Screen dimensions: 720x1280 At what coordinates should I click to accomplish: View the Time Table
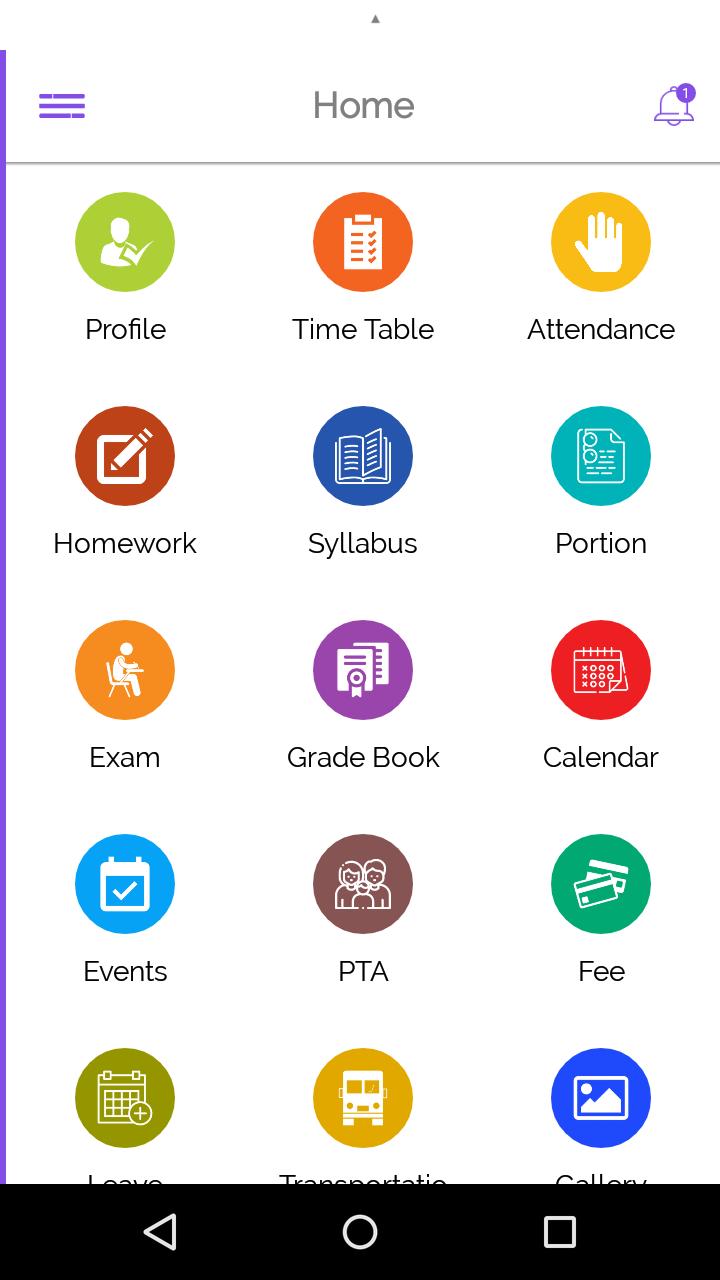(363, 242)
